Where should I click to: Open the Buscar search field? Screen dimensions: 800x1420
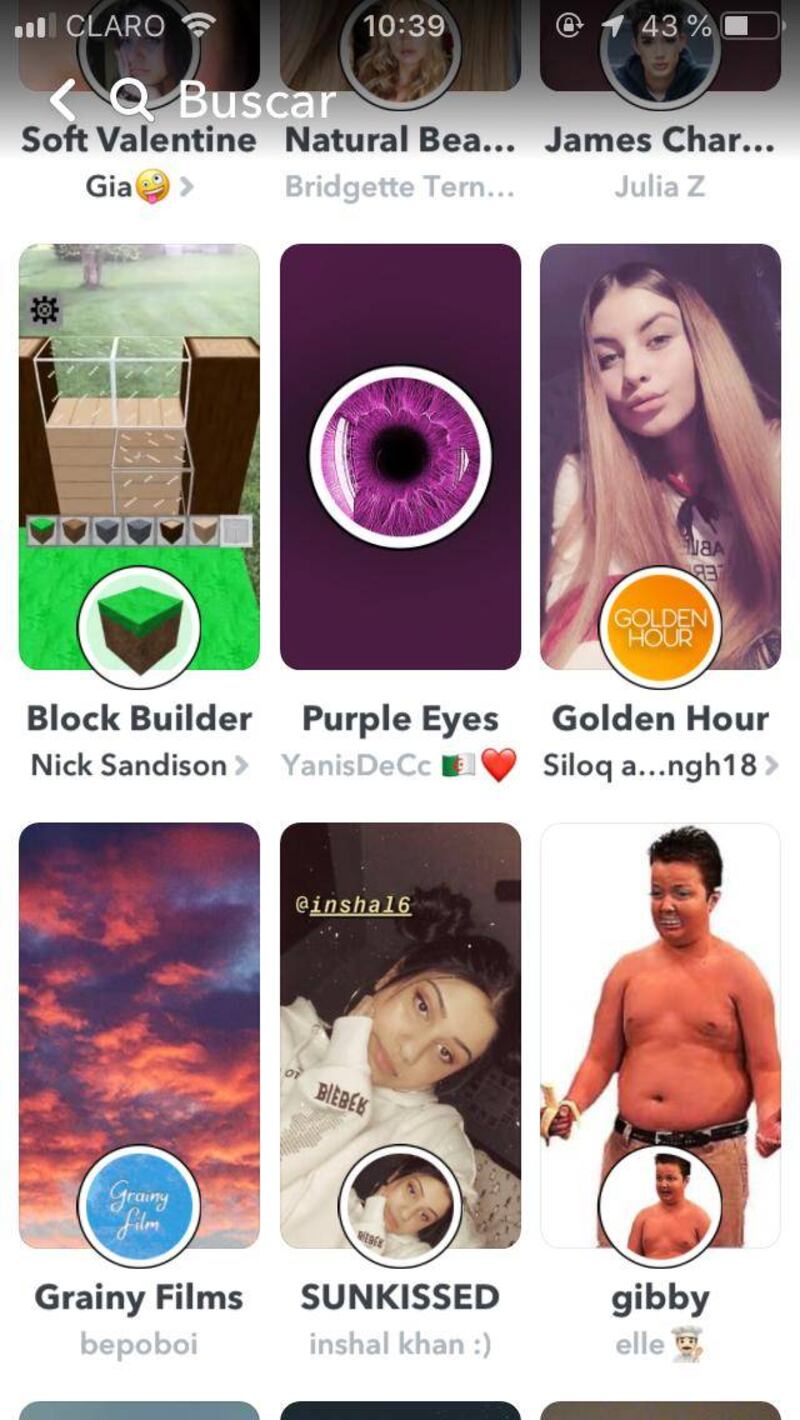(255, 100)
